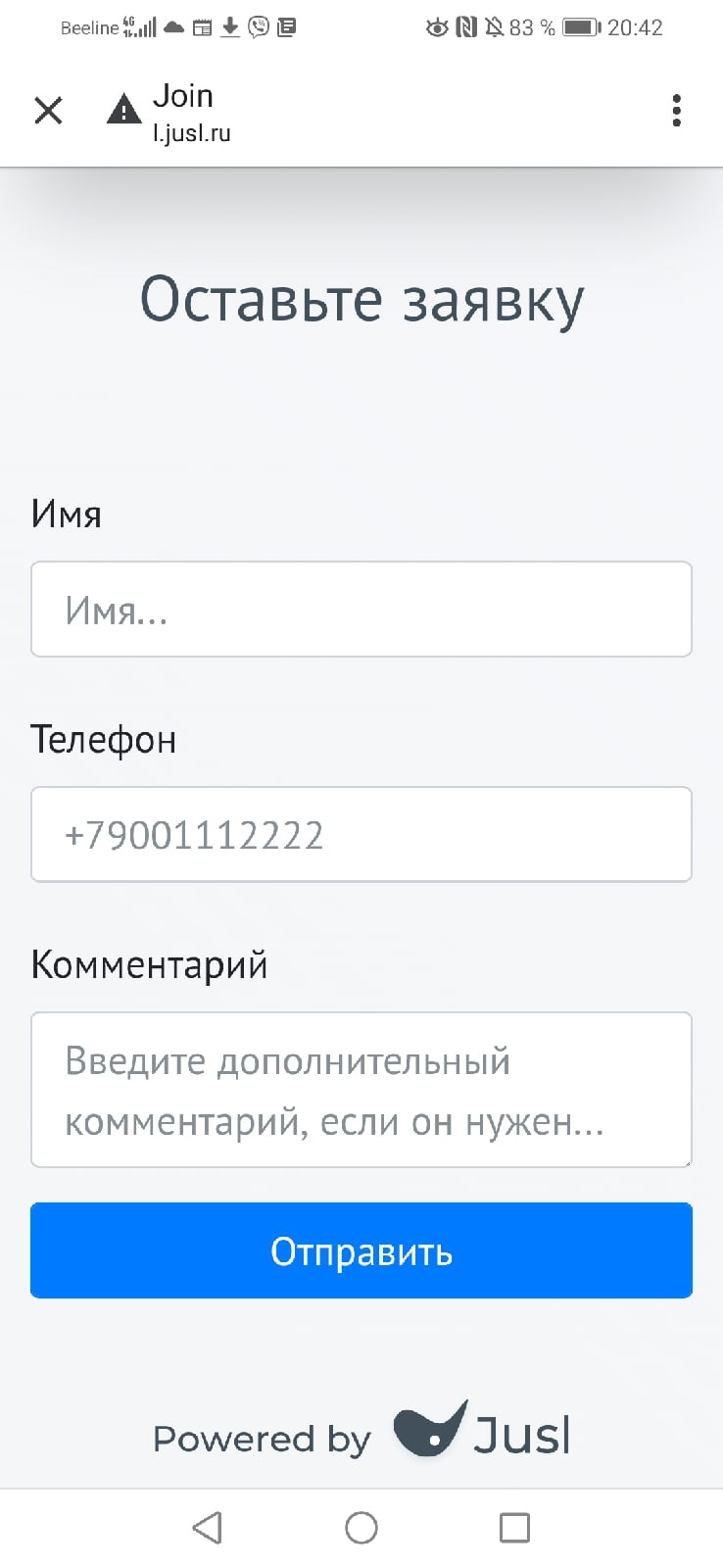Image resolution: width=723 pixels, height=1568 pixels.
Task: Go back using the system back button
Action: [207, 1528]
